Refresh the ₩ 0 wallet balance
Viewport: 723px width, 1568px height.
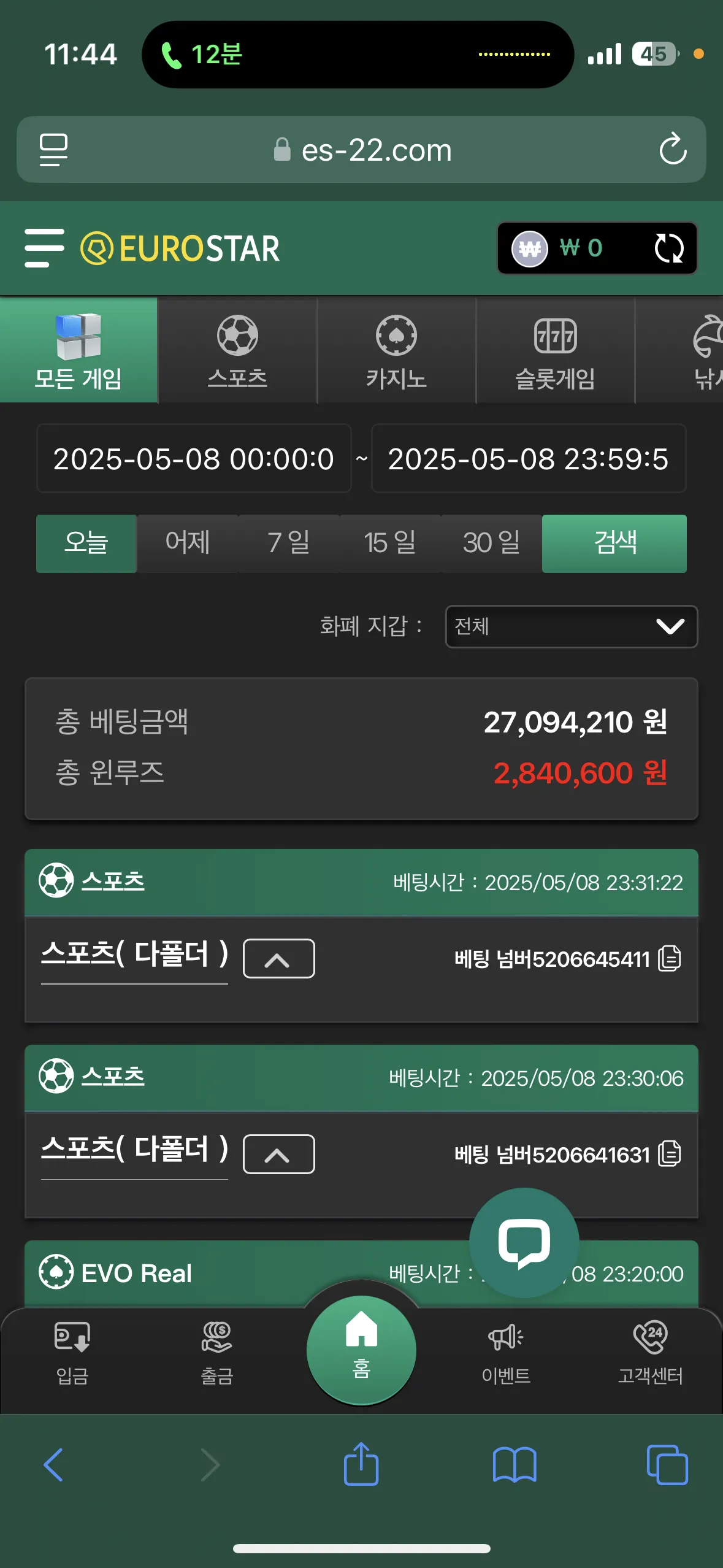(x=668, y=248)
